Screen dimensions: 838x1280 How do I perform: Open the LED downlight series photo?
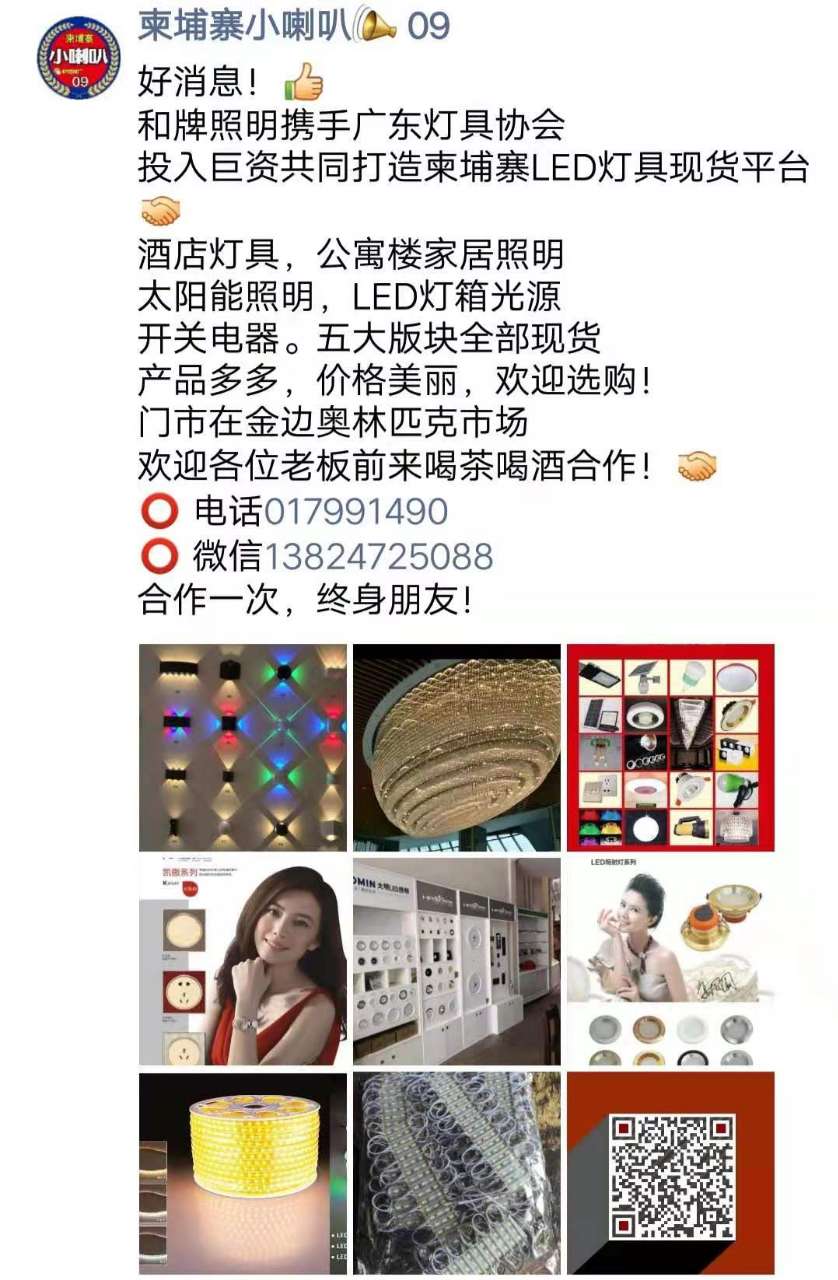coord(670,961)
